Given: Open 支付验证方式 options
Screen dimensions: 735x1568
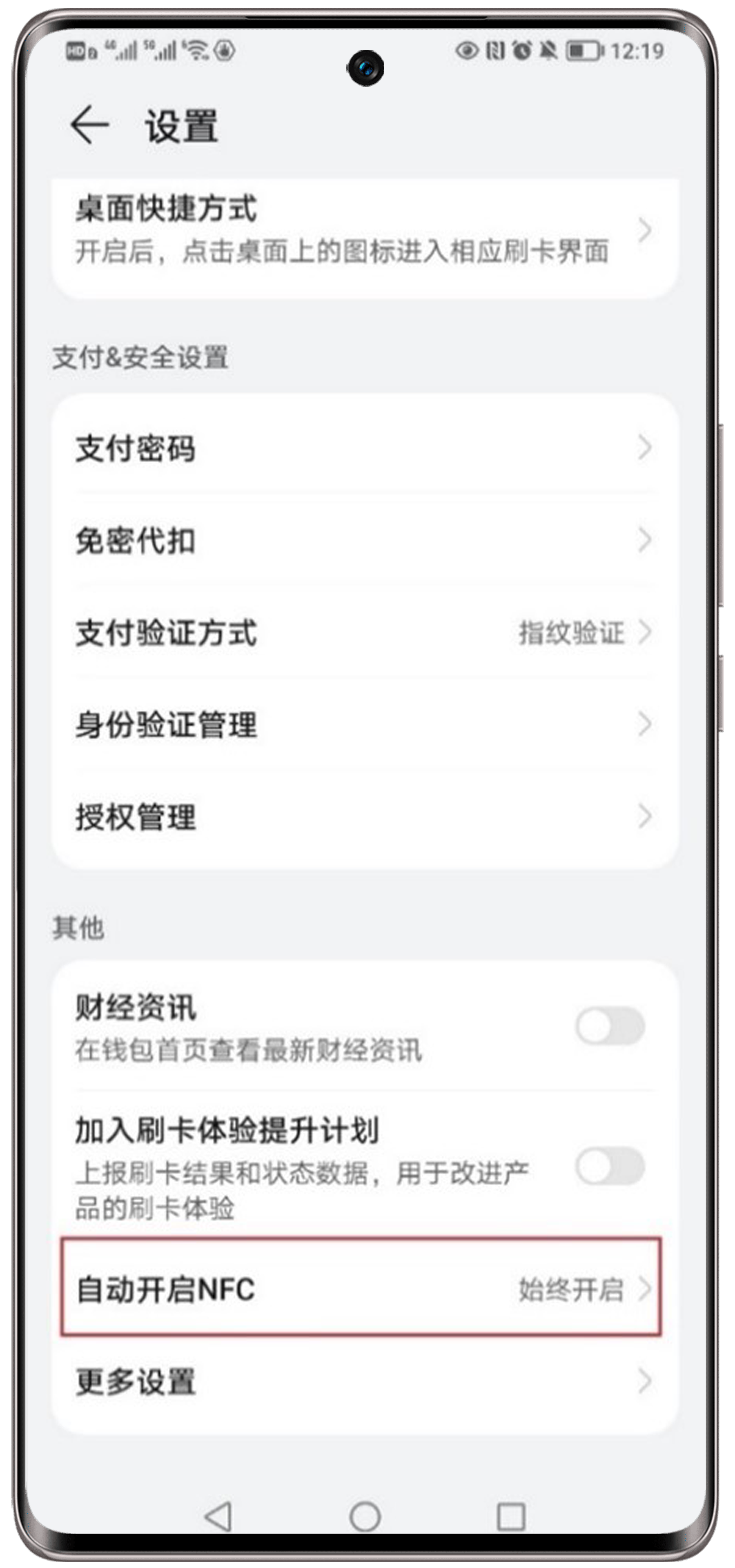Looking at the screenshot, I should point(365,633).
